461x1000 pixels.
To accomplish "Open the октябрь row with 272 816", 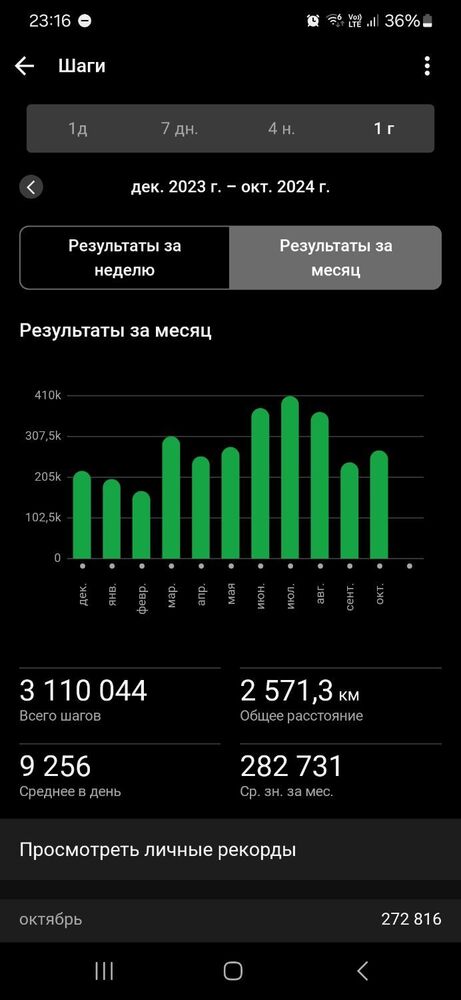I will 230,920.
